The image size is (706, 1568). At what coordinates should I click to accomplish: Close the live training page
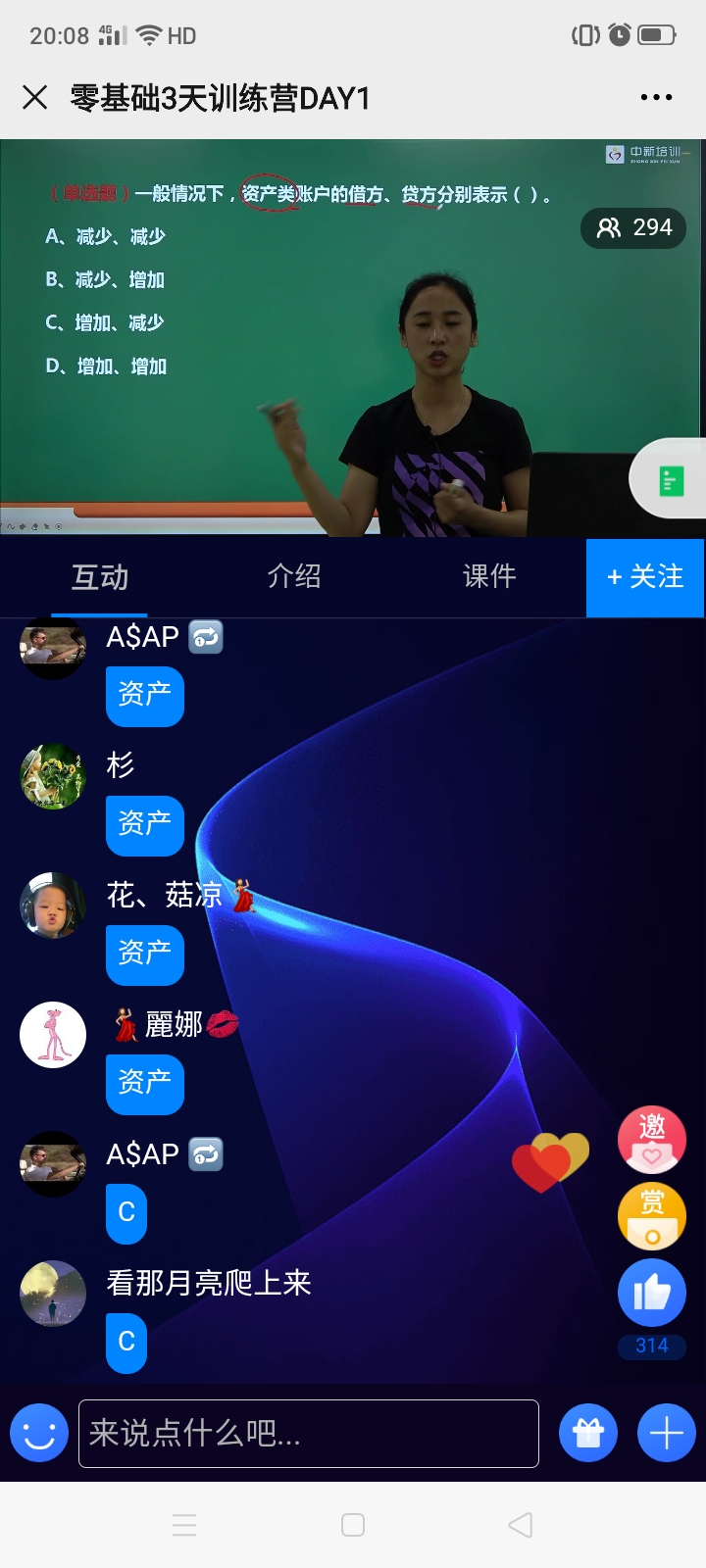click(x=35, y=97)
